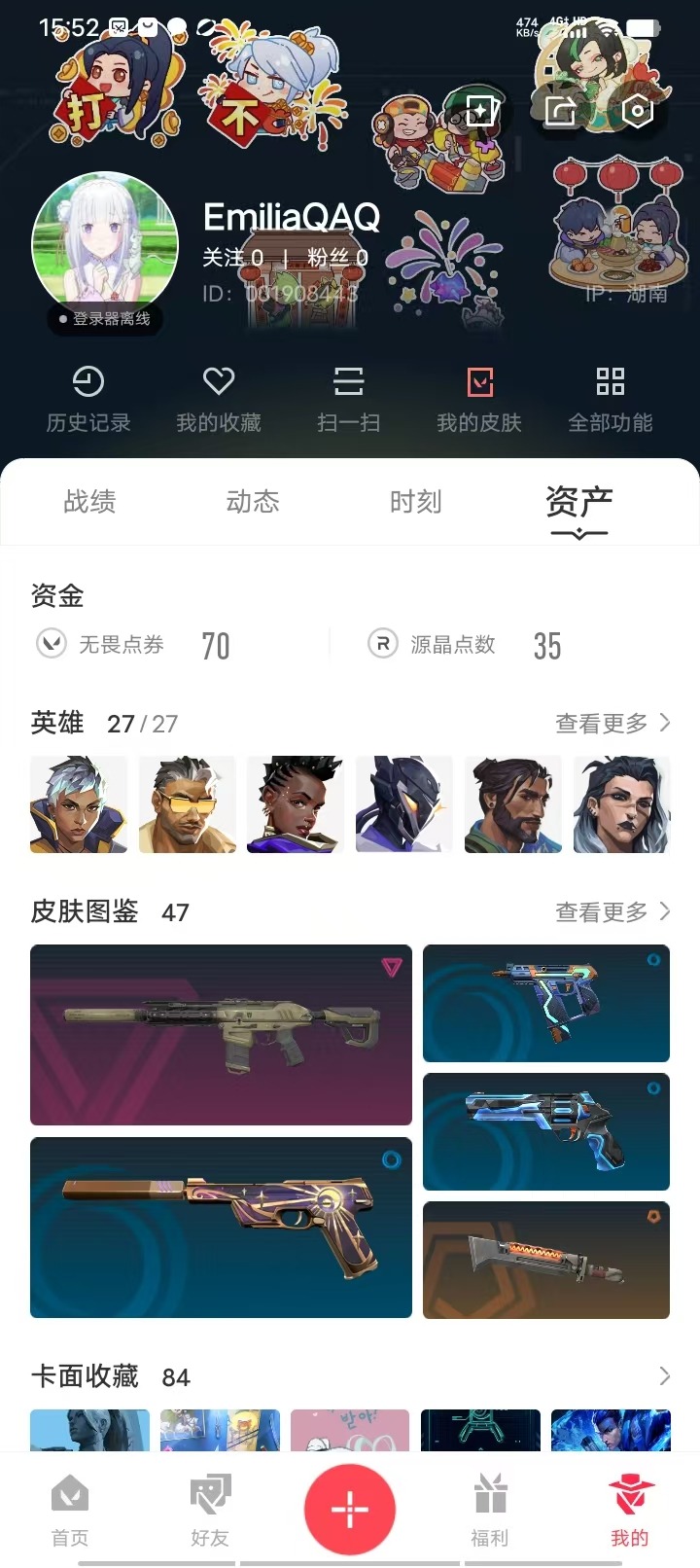
Task: Open the settings gear icon
Action: [x=637, y=111]
